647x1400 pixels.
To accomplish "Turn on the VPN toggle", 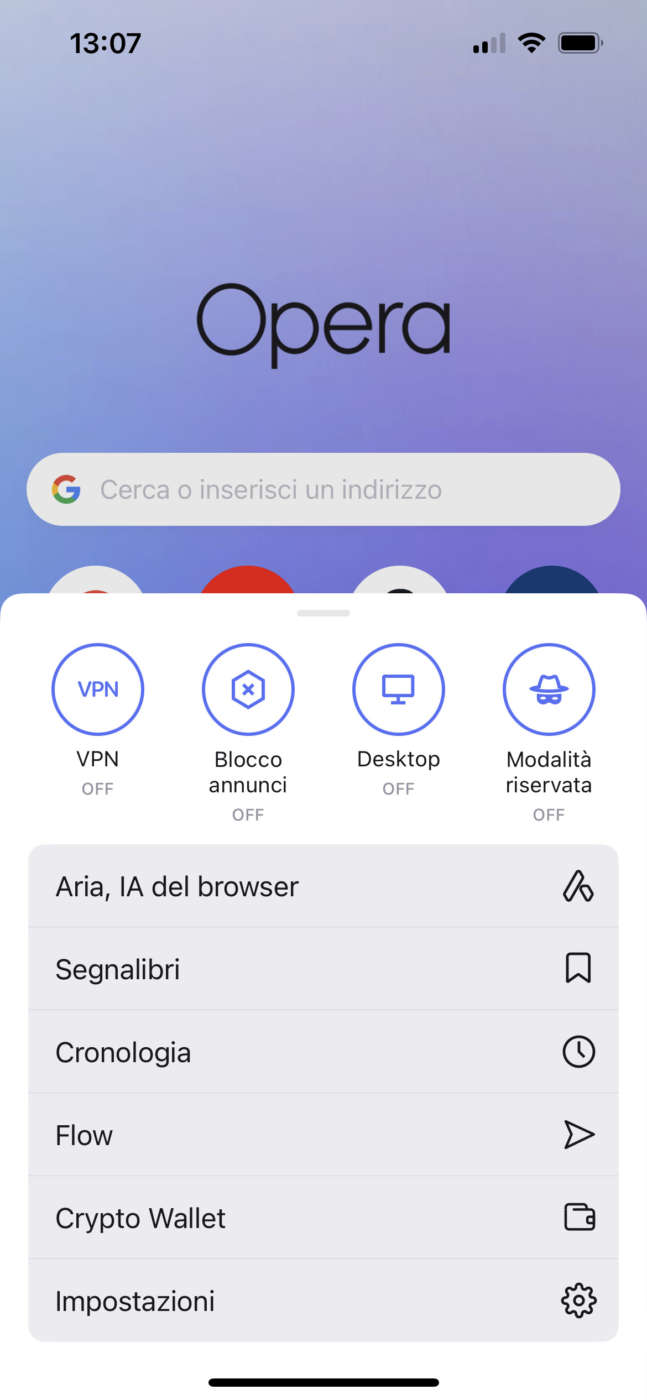I will (98, 689).
